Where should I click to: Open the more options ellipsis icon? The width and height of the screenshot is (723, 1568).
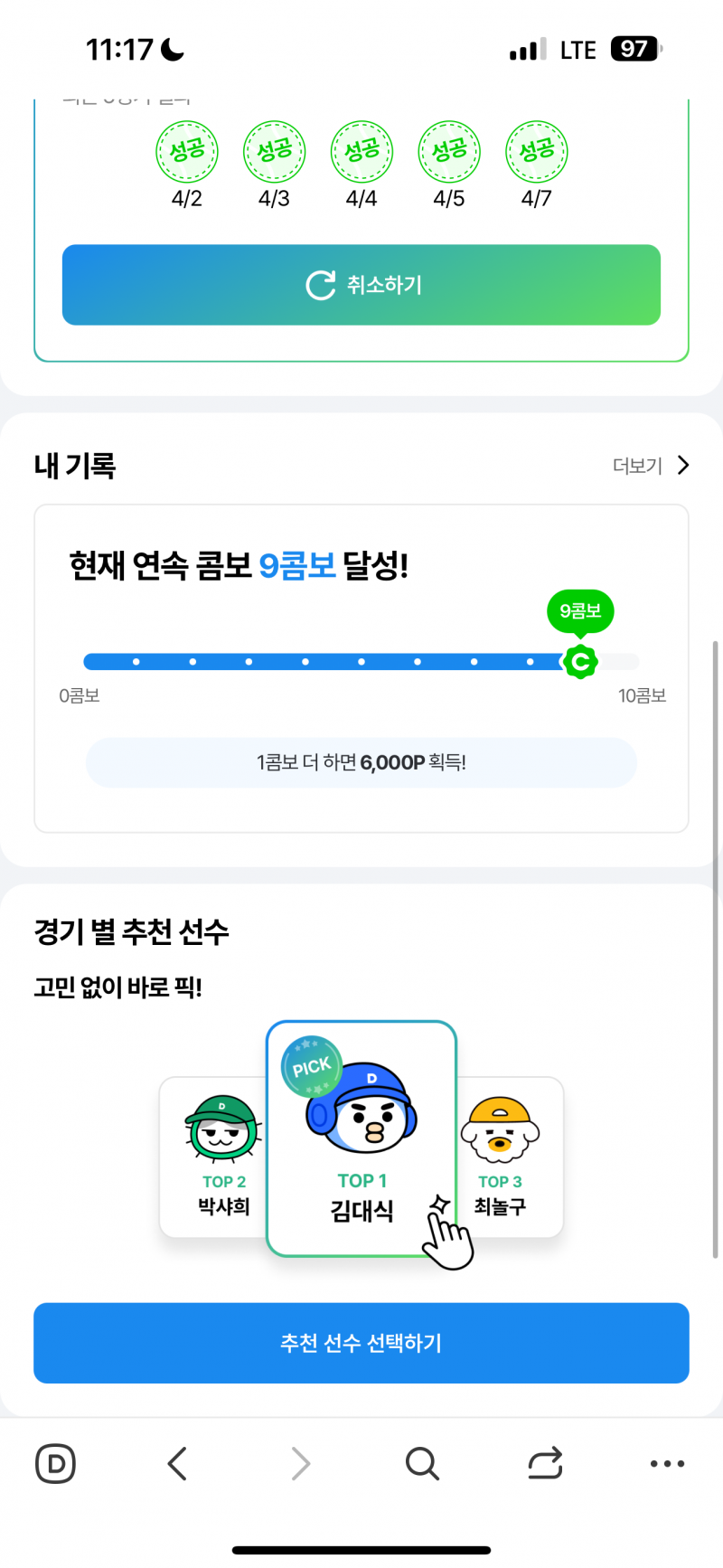click(x=666, y=1463)
